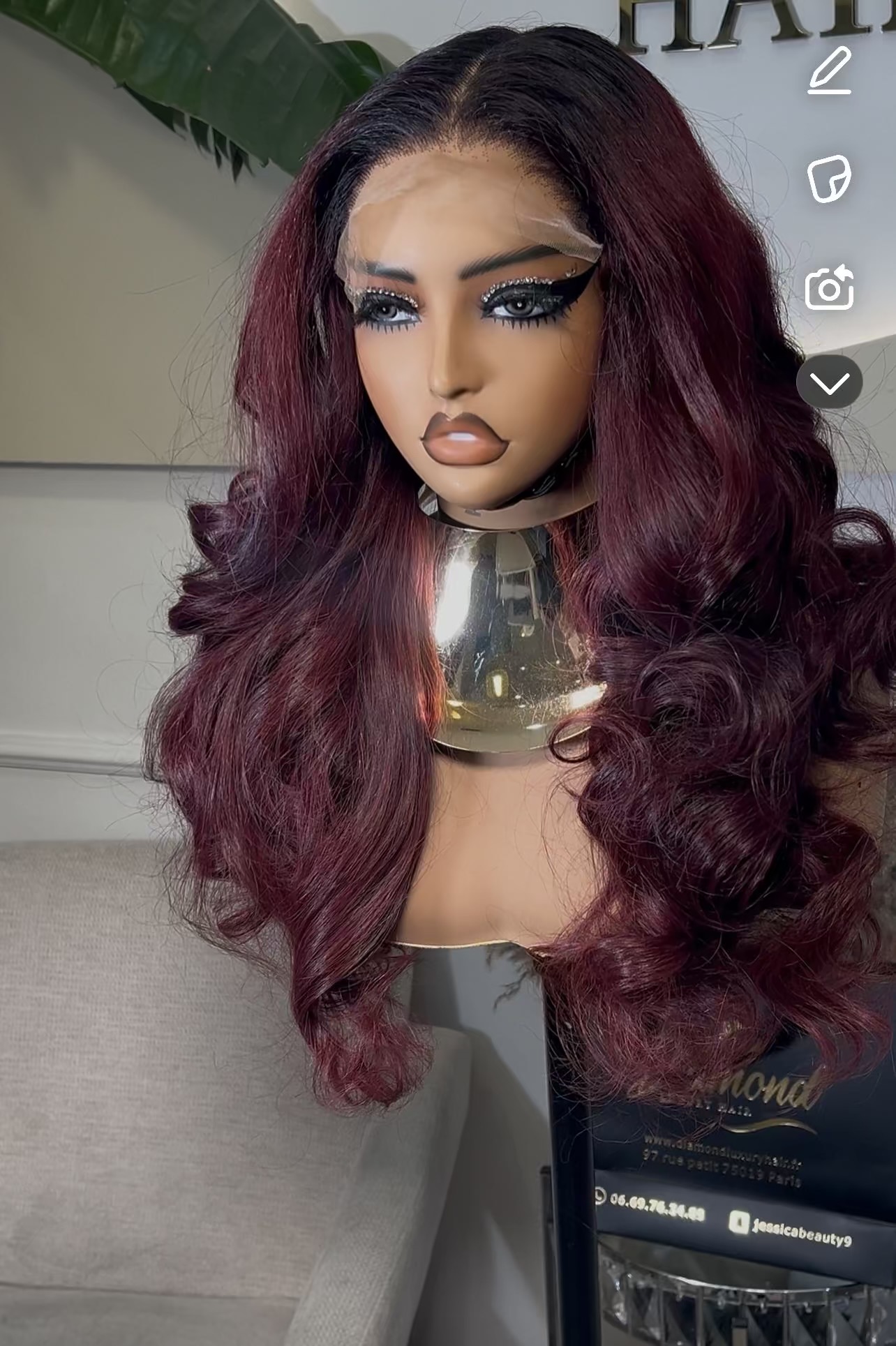
Task: Open the pencil drawing tool
Action: coord(830,70)
